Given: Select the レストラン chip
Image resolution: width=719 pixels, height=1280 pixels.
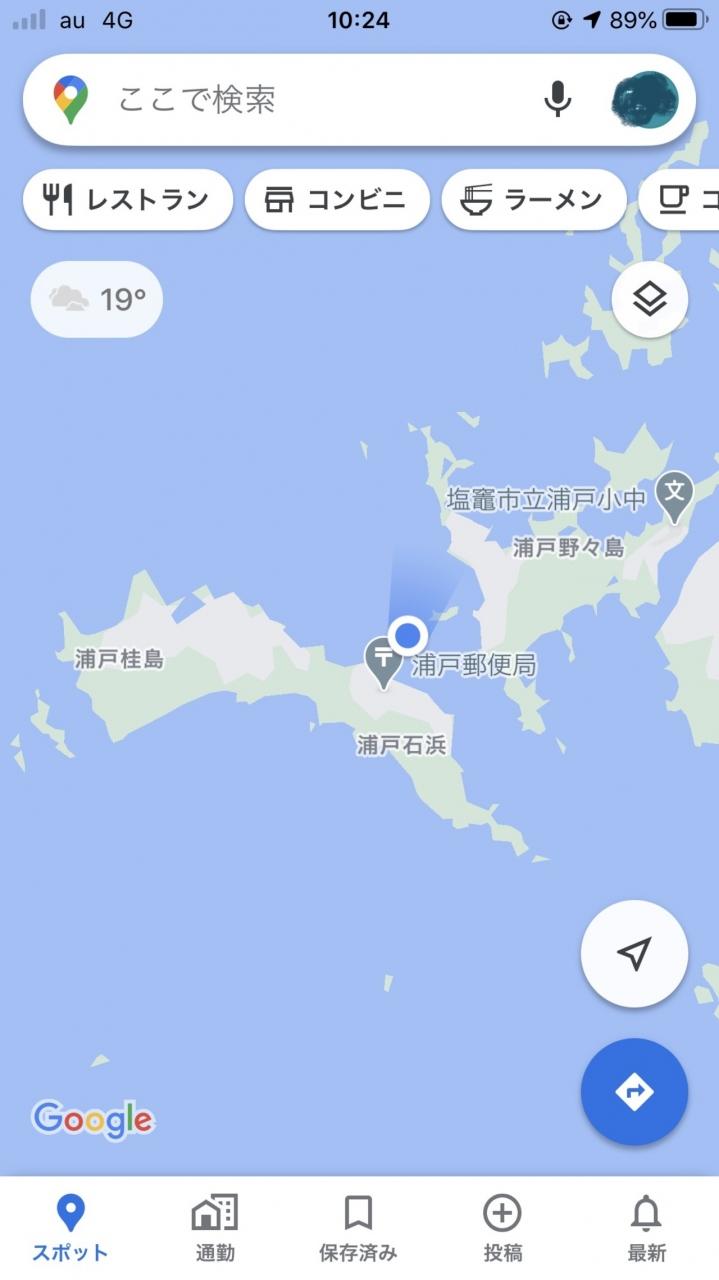Looking at the screenshot, I should (128, 200).
